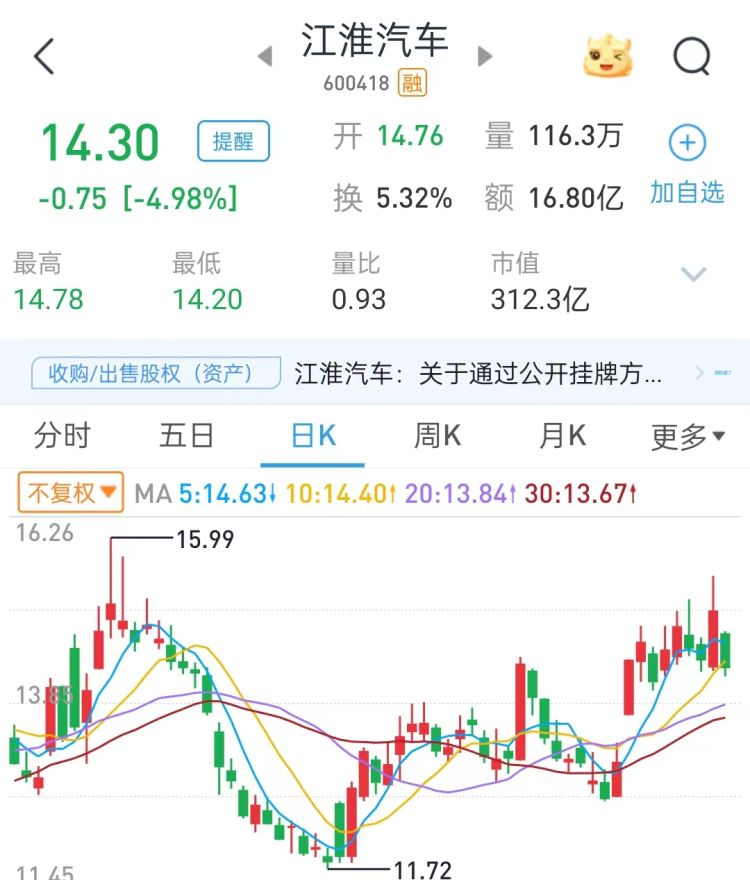Switch to the 分时 chart tab

(x=62, y=436)
